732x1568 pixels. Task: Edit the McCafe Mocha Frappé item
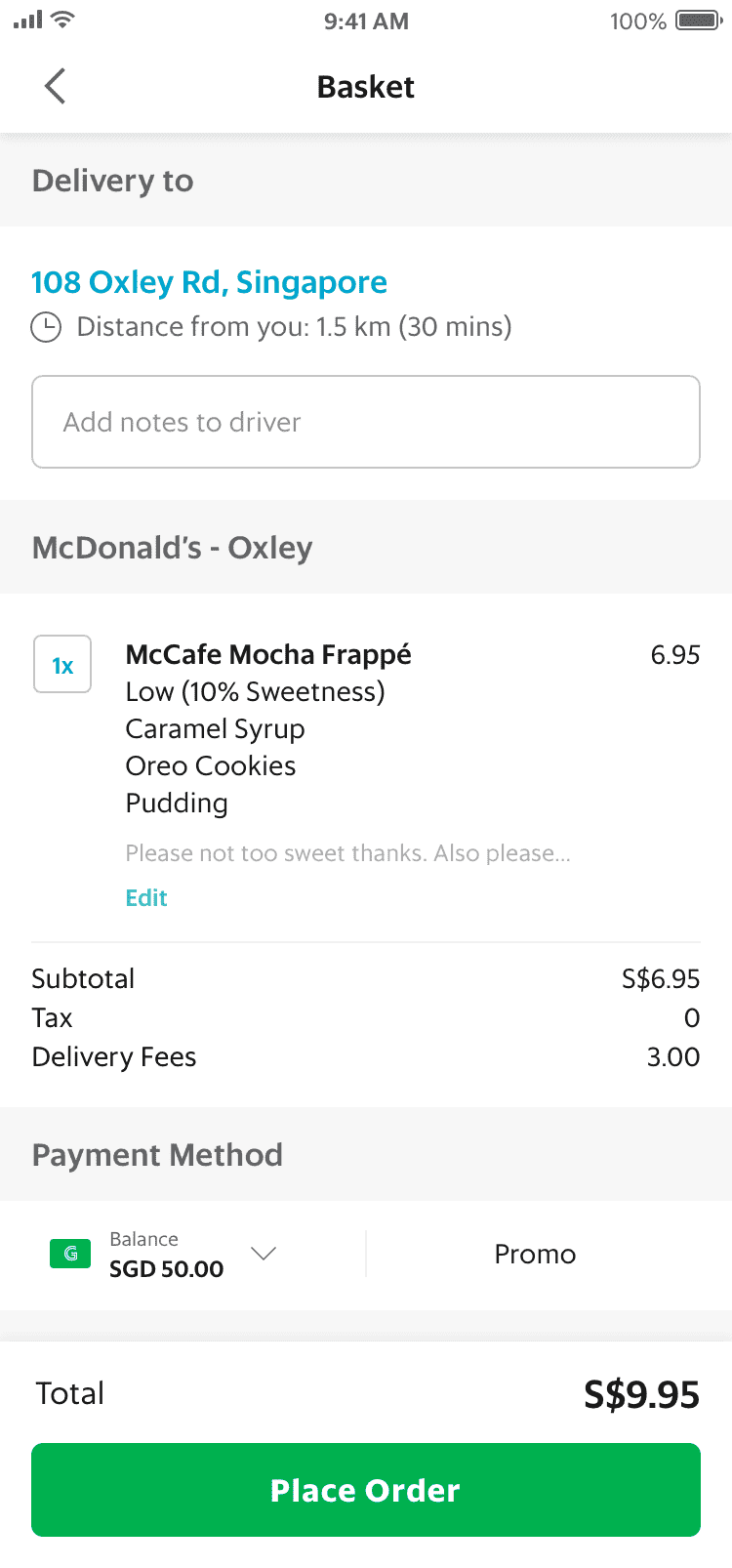pos(146,897)
